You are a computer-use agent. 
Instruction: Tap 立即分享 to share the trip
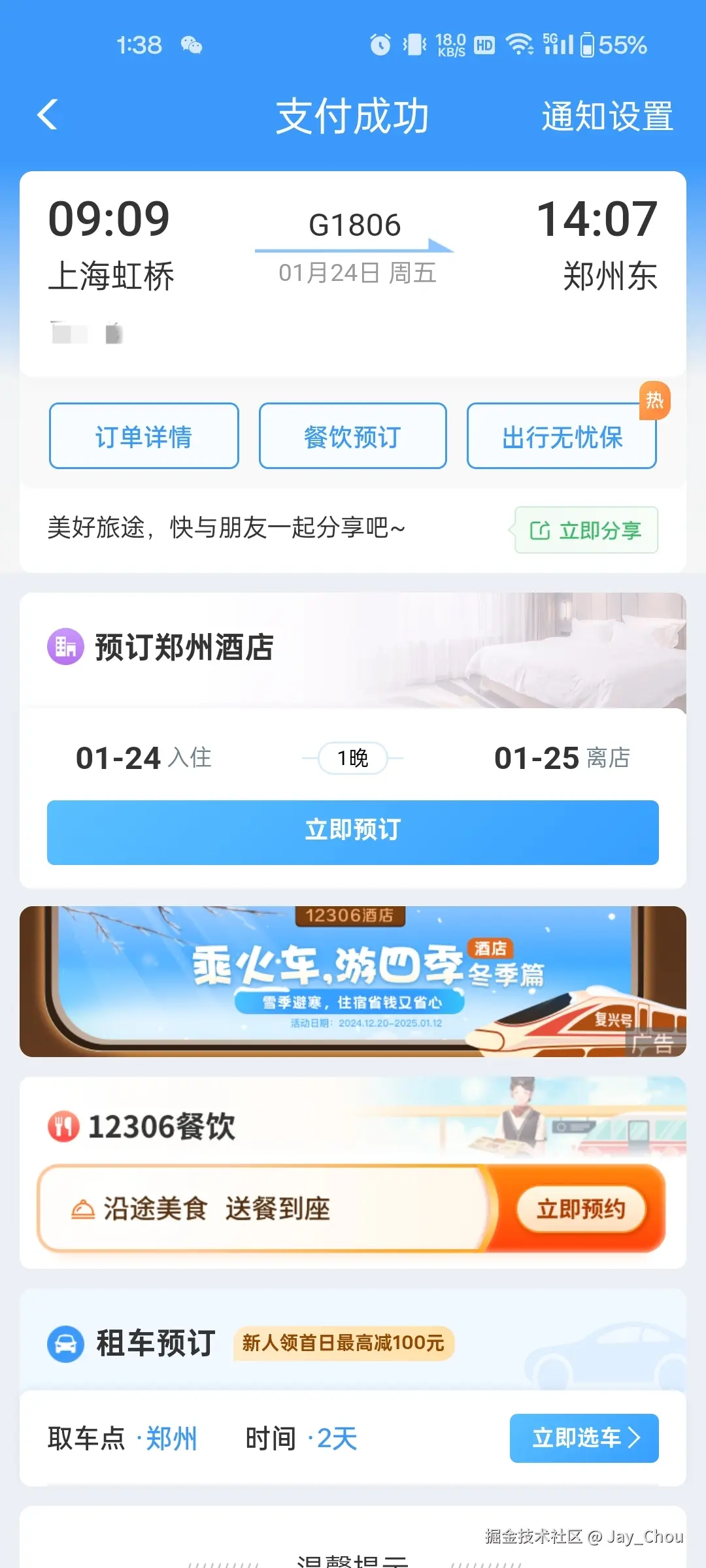point(587,531)
